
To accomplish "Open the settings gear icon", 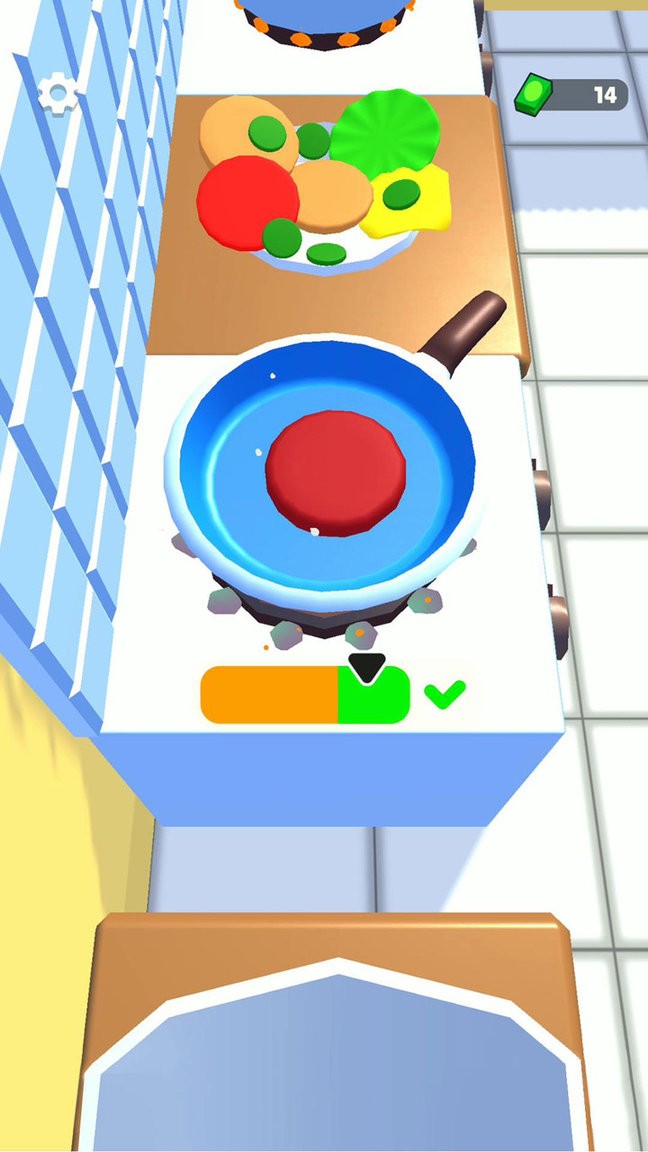I will (59, 94).
